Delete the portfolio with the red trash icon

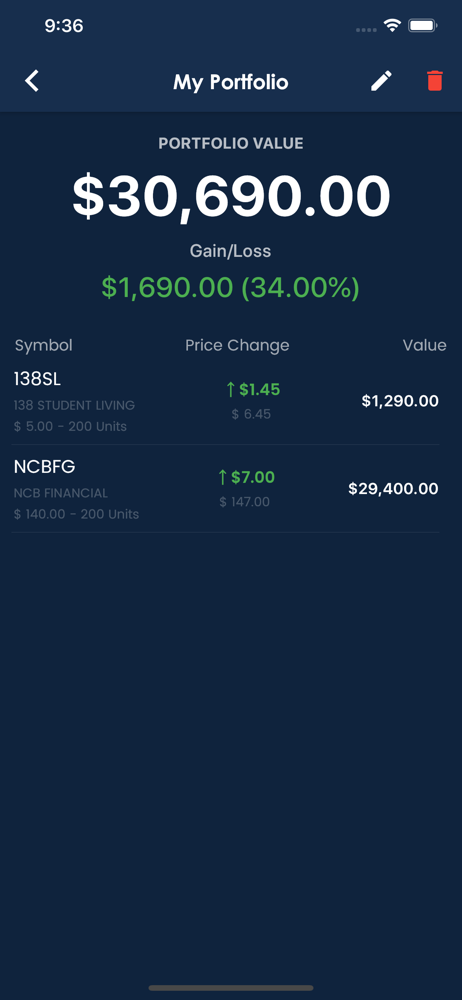(x=435, y=82)
